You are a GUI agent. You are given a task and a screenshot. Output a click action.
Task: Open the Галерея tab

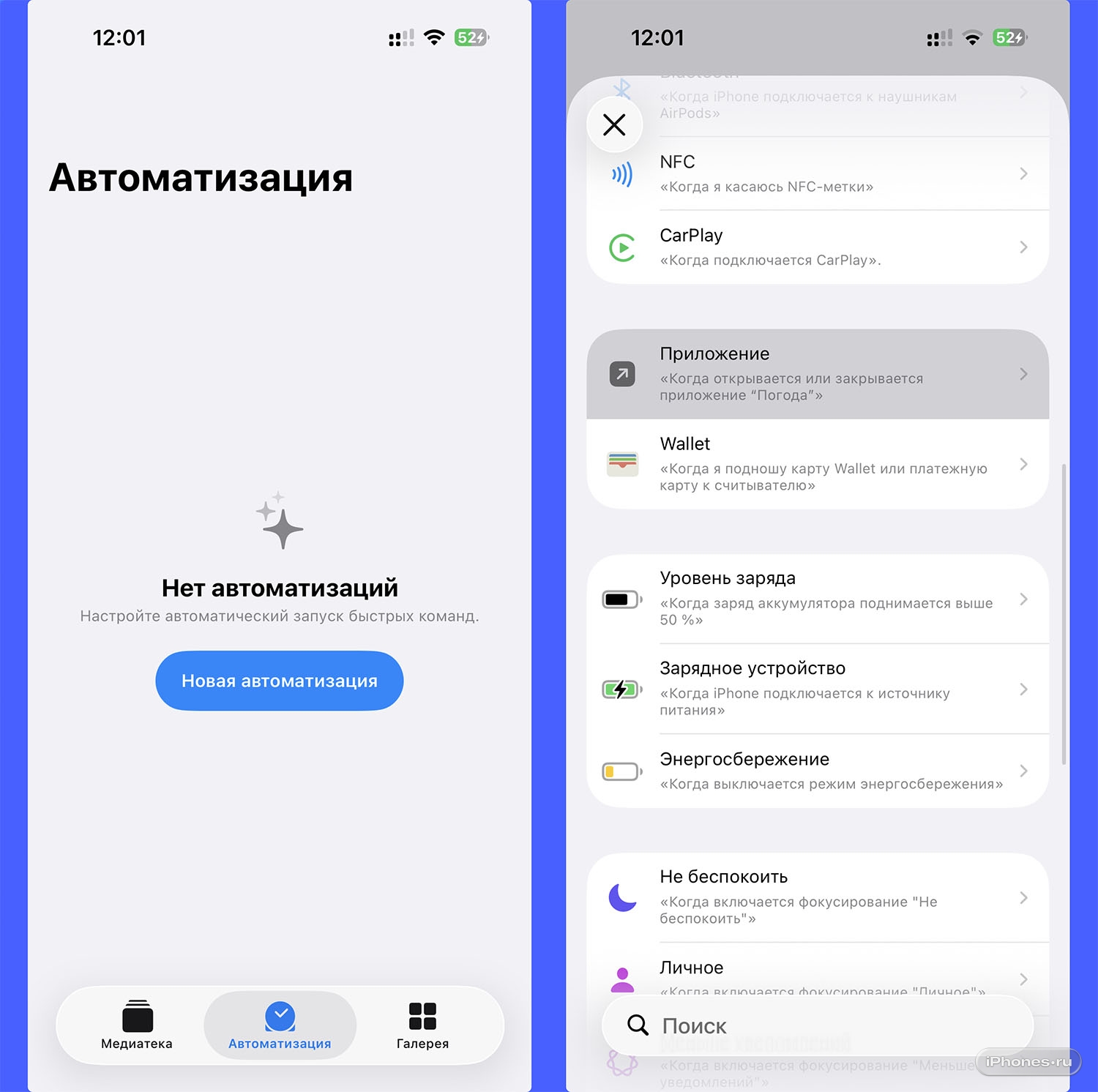pos(422,1025)
